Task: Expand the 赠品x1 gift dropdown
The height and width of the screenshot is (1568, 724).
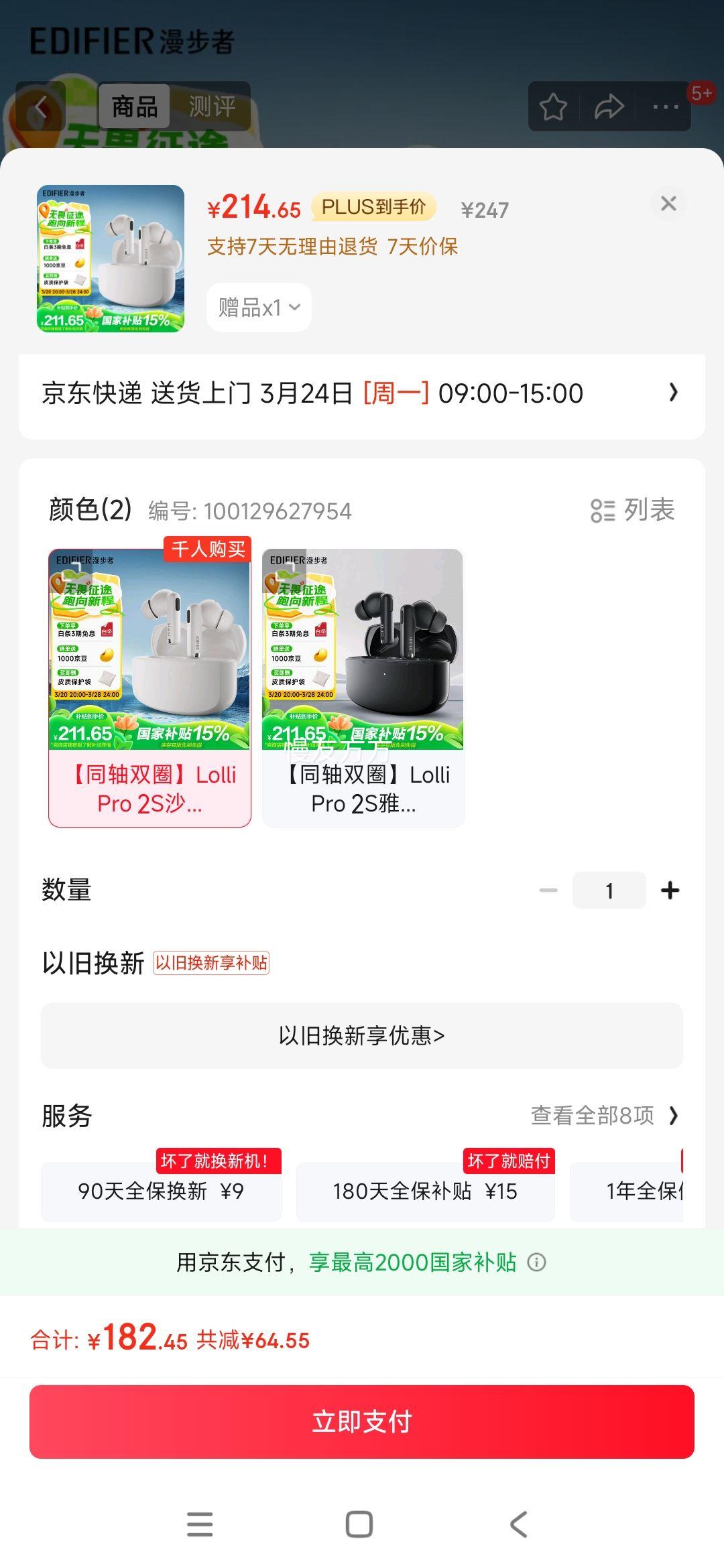Action: click(x=259, y=306)
